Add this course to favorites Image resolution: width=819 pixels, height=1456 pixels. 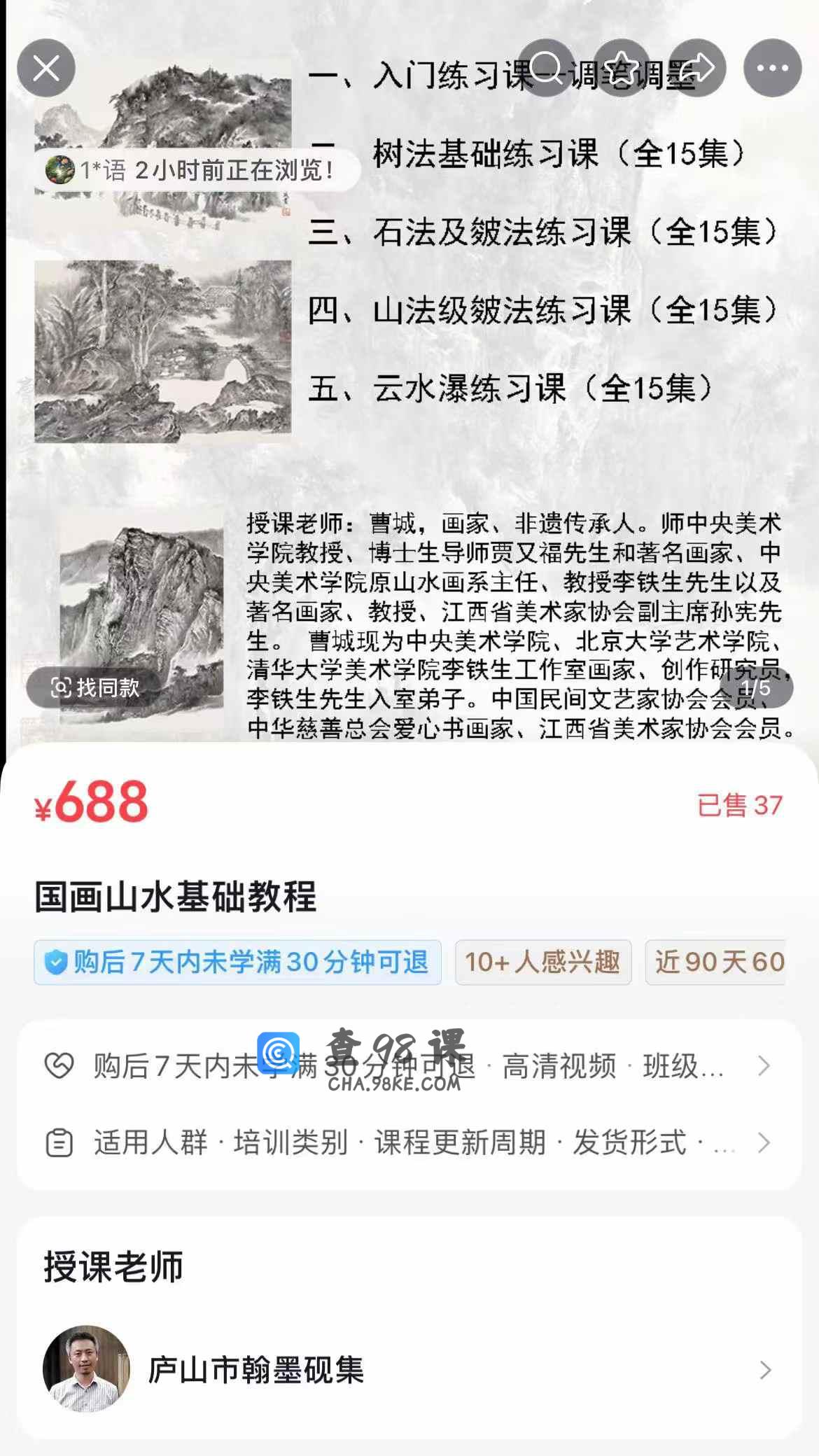(x=622, y=68)
